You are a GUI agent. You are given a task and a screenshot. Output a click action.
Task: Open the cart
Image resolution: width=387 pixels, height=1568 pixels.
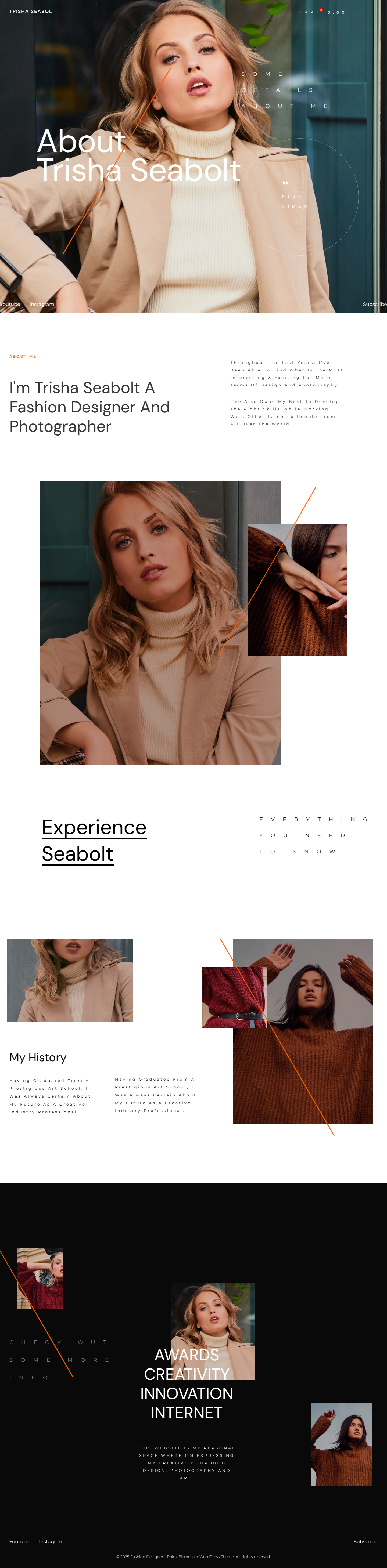tap(321, 12)
